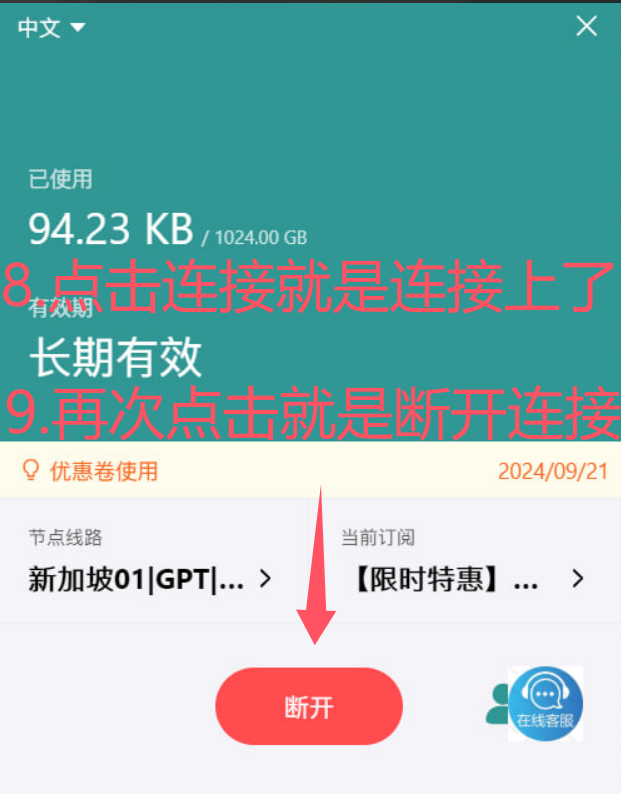Open the 中文 language dropdown
The image size is (621, 794).
(51, 28)
